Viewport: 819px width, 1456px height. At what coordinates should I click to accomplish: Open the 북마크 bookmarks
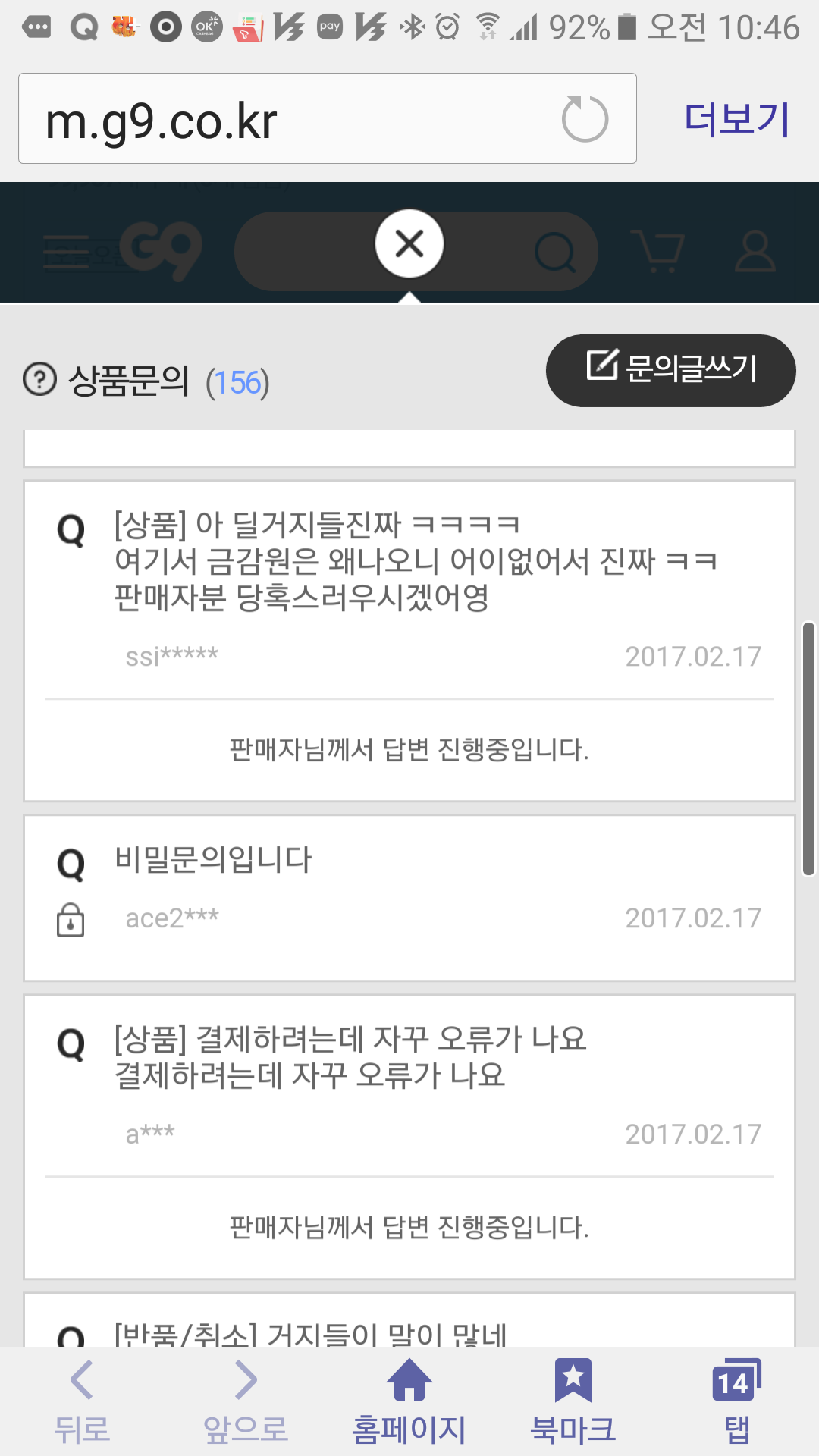[573, 1401]
